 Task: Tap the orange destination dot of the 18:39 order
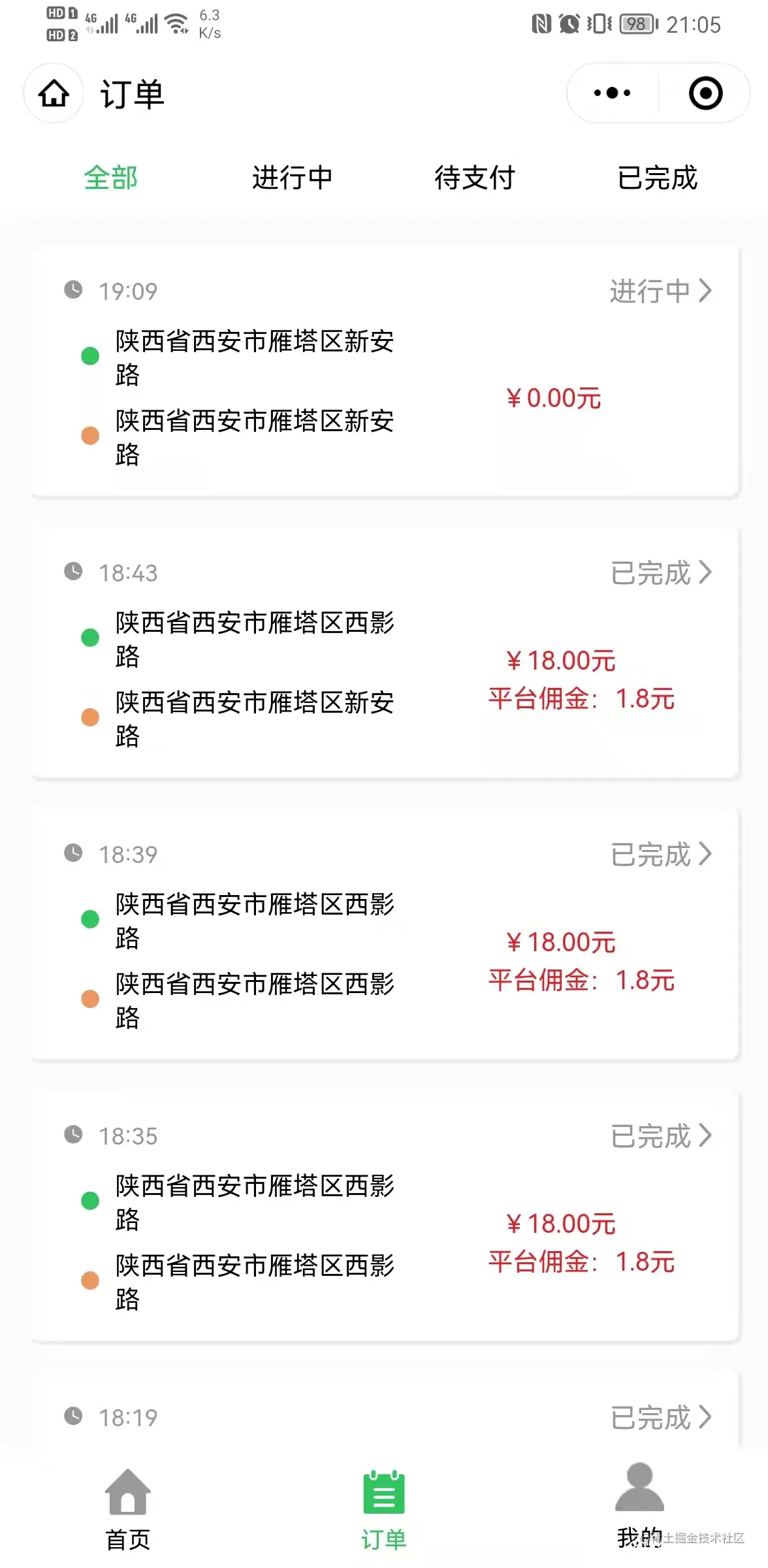coord(91,998)
